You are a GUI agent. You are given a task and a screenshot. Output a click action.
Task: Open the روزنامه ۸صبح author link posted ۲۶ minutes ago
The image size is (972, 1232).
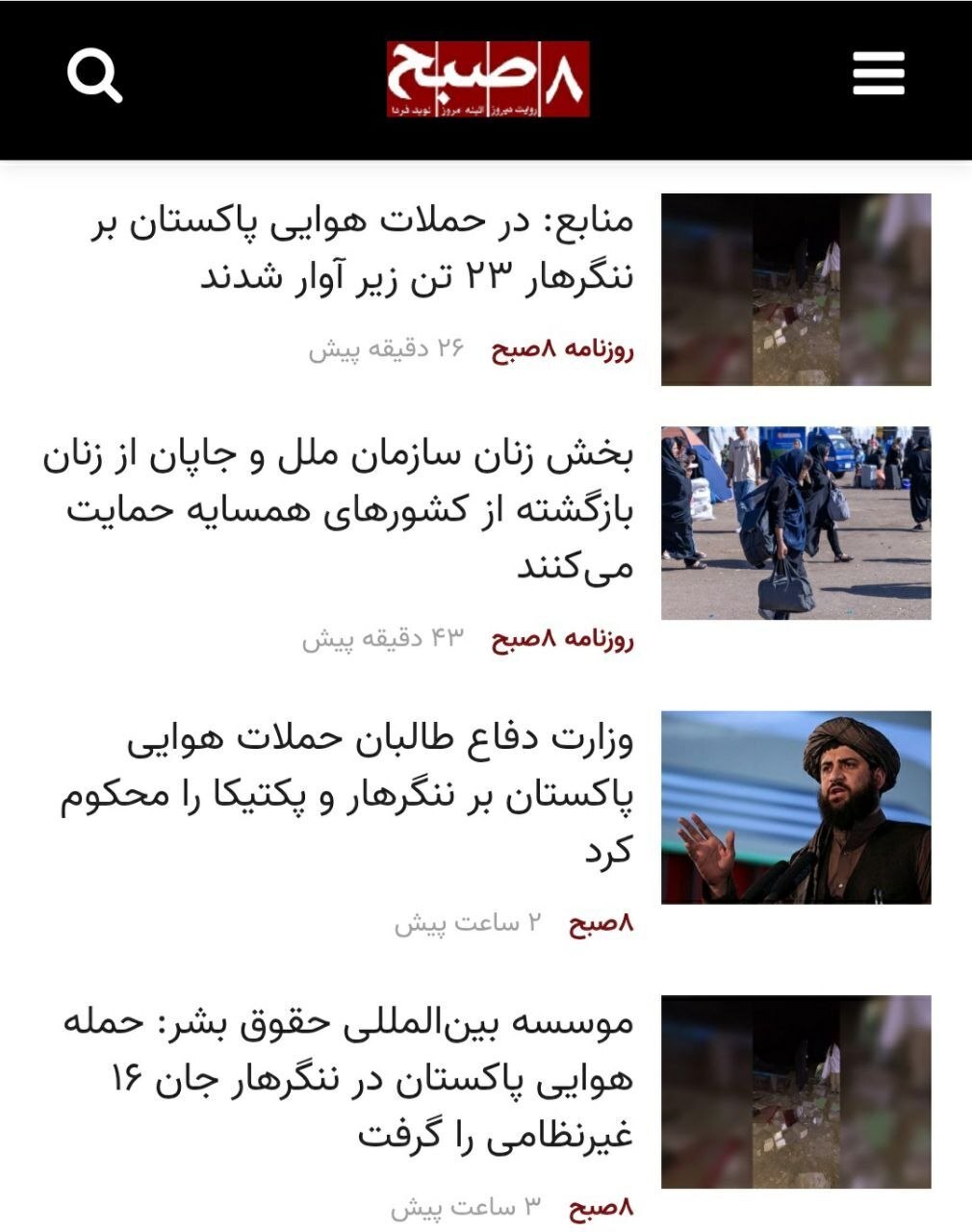point(563,349)
